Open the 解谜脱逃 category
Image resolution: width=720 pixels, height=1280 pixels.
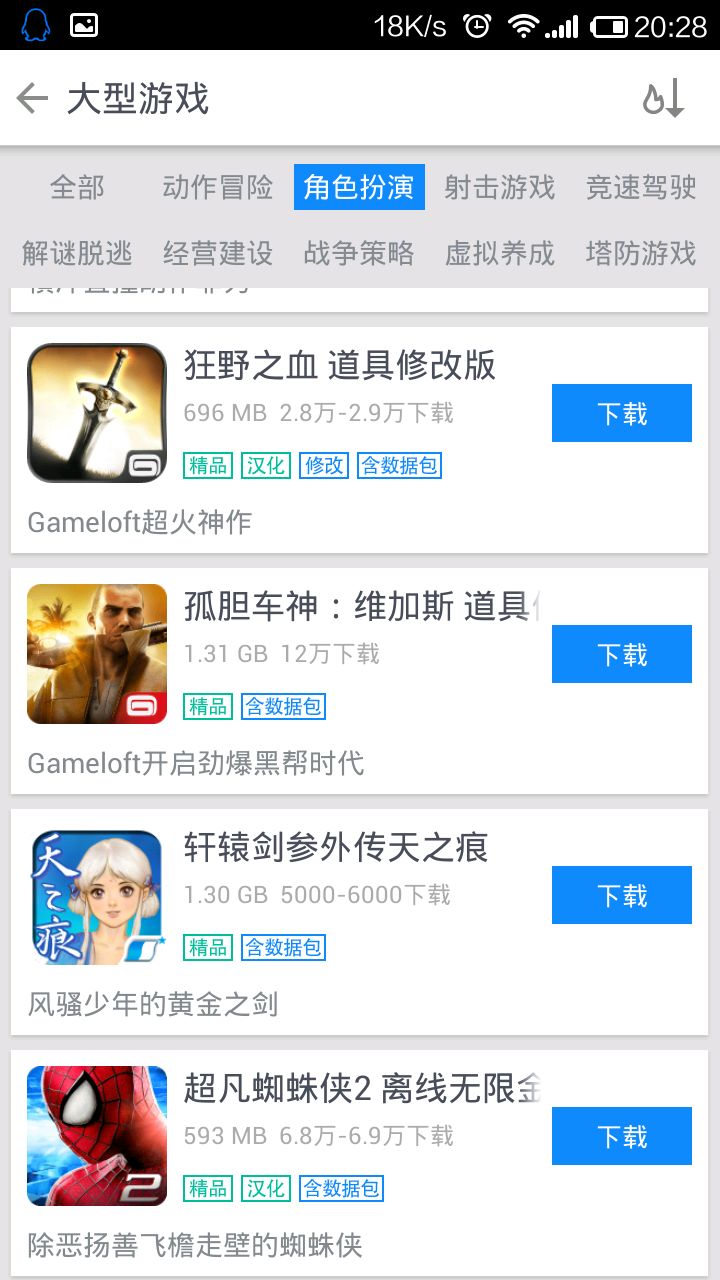pyautogui.click(x=77, y=253)
